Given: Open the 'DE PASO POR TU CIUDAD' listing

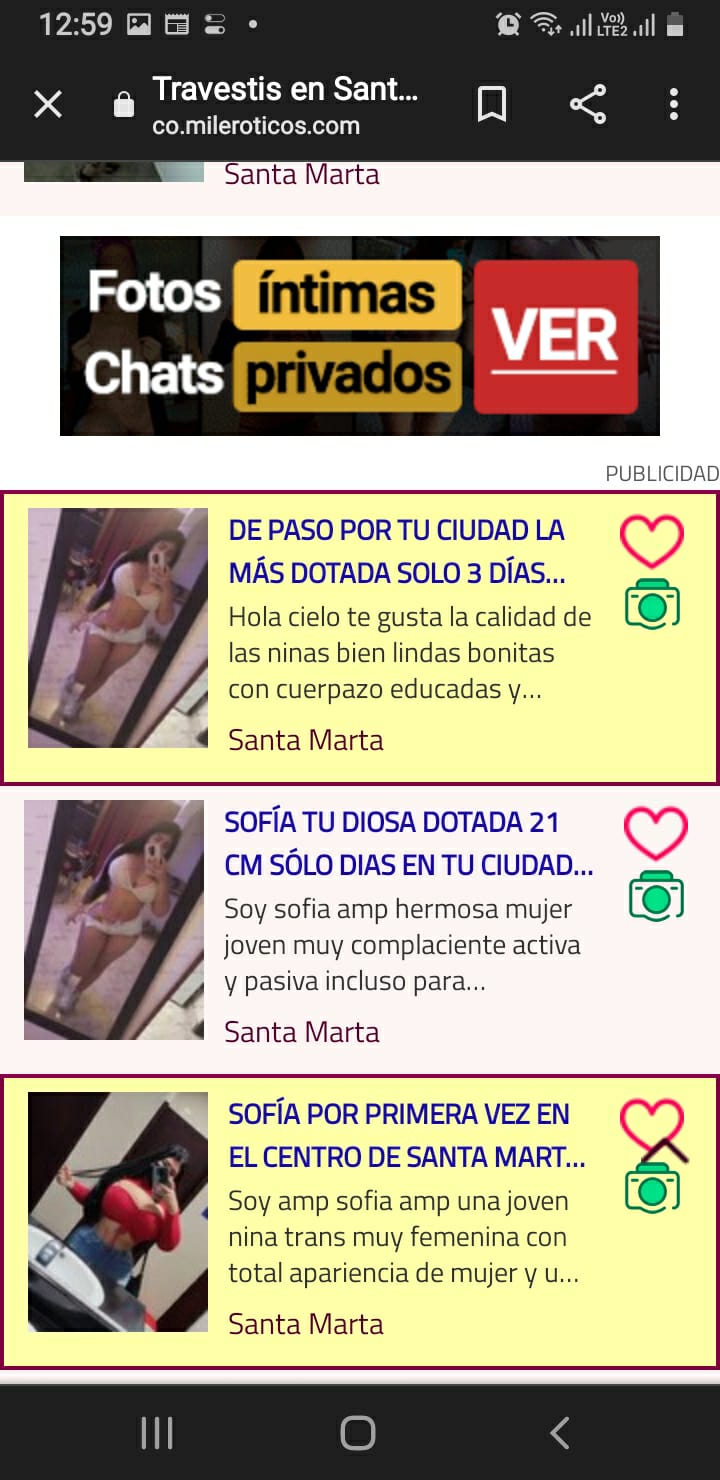Looking at the screenshot, I should click(396, 552).
